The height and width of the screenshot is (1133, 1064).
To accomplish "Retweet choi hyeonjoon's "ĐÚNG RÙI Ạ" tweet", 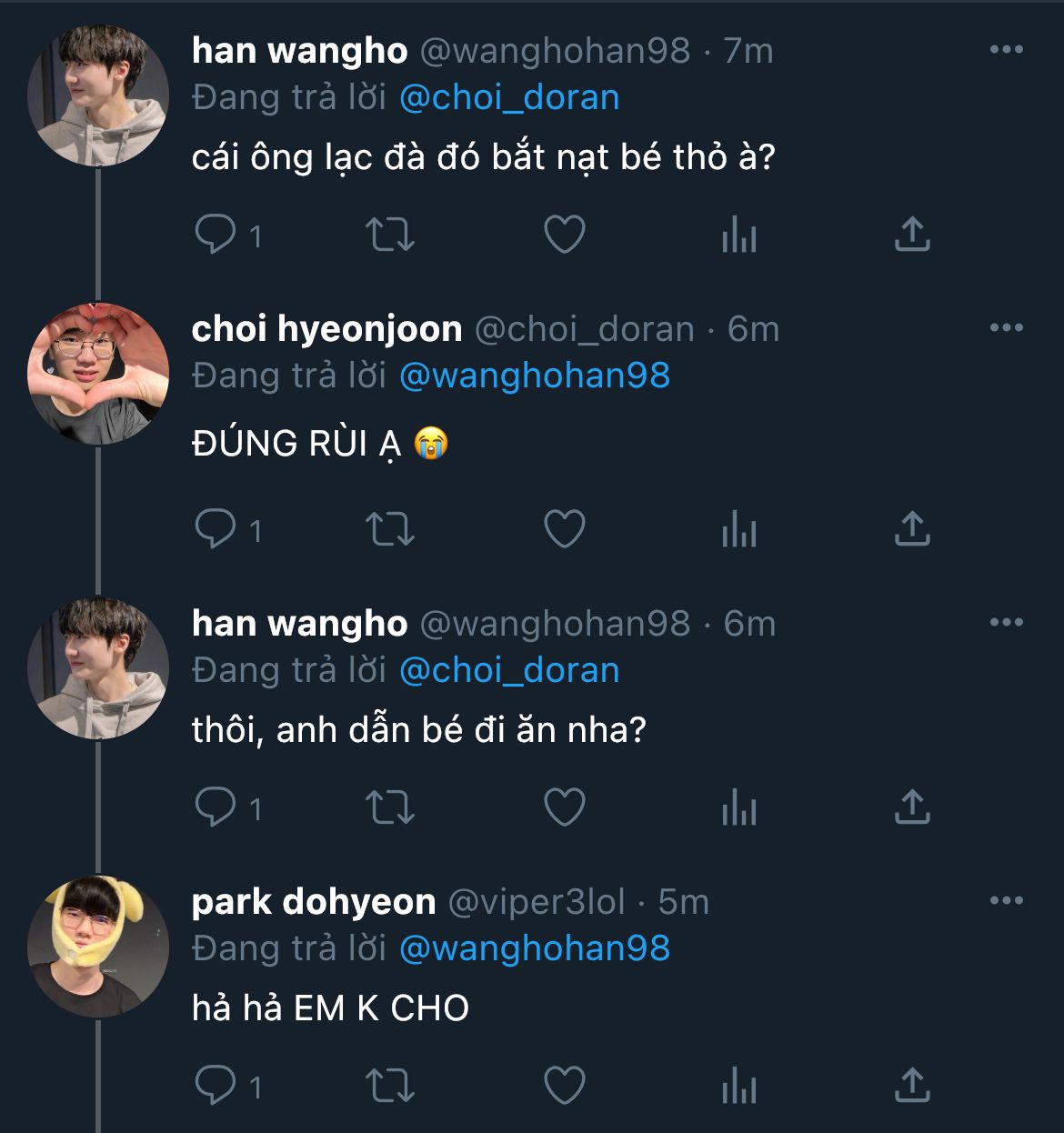I will click(x=390, y=528).
